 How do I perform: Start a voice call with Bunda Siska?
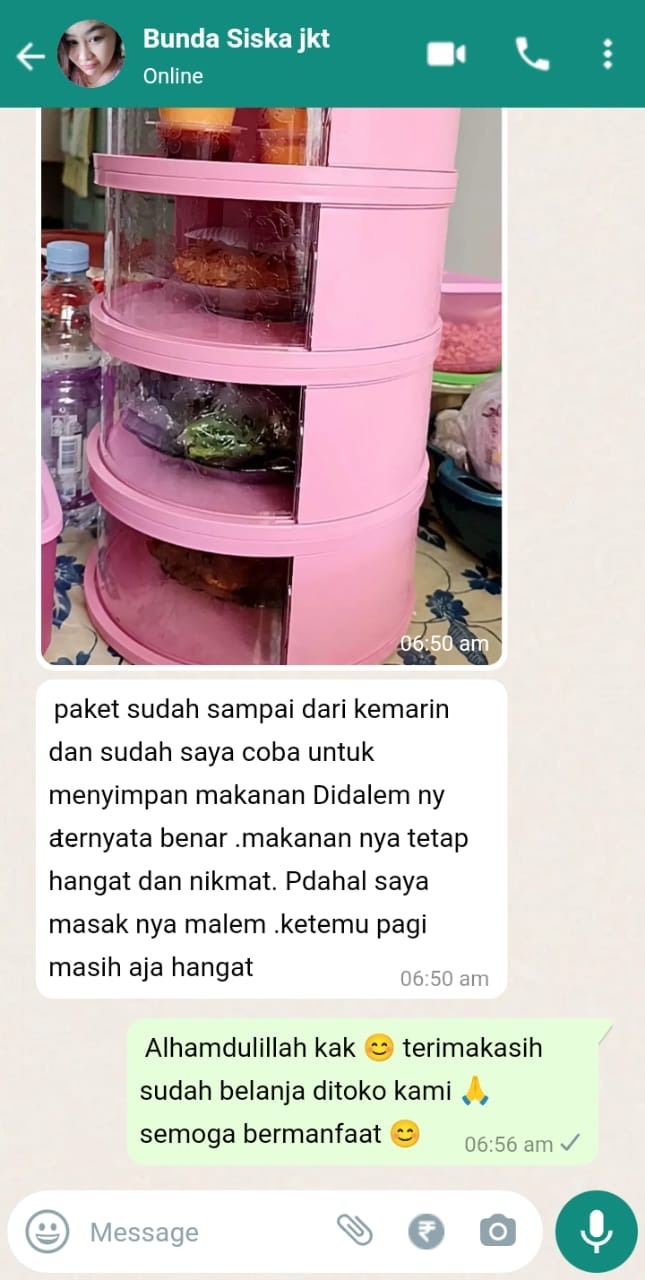531,54
